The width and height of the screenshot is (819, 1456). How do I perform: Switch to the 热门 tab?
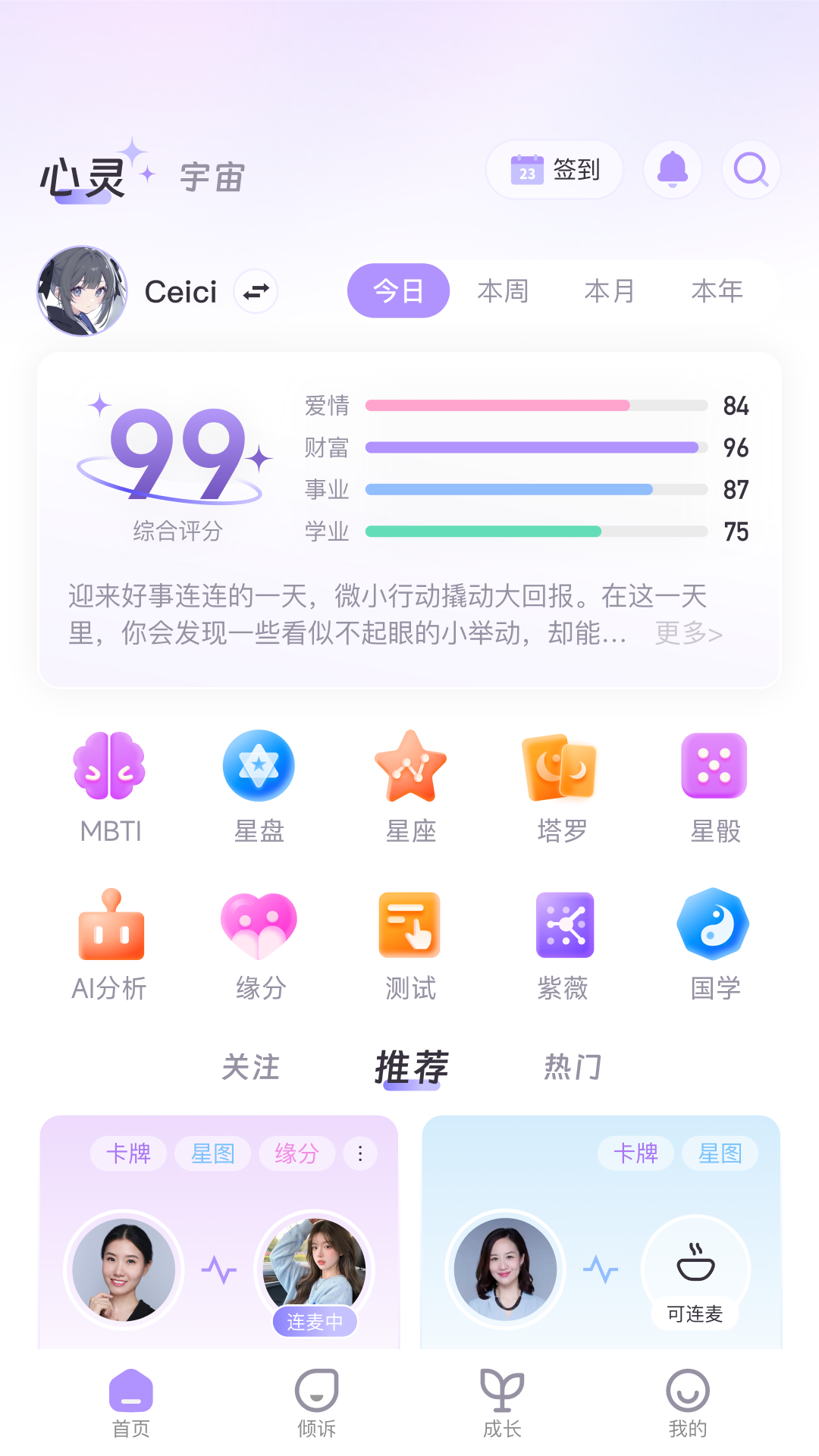point(573,1067)
